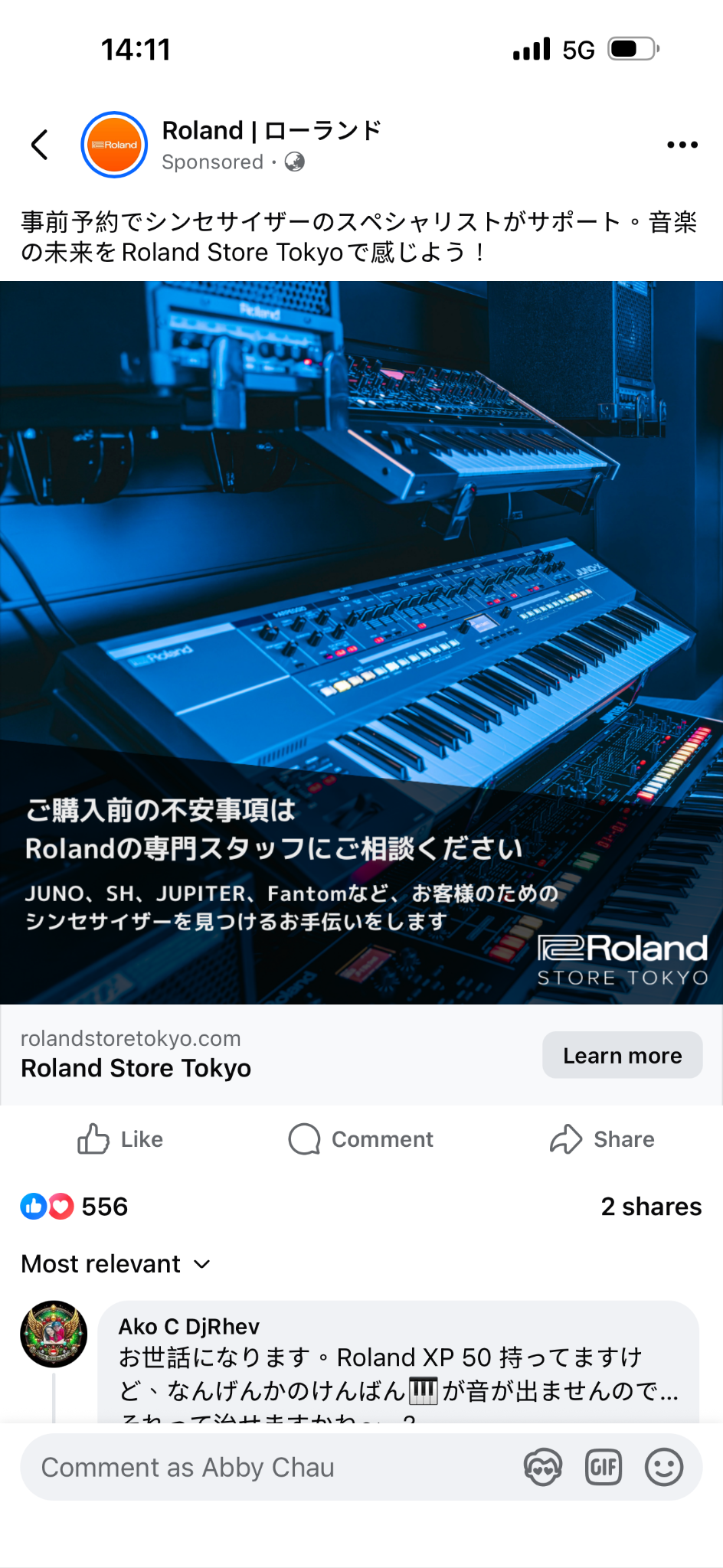Open the Roland | ローランド page name
The width and height of the screenshot is (723, 1568).
pyautogui.click(x=271, y=131)
